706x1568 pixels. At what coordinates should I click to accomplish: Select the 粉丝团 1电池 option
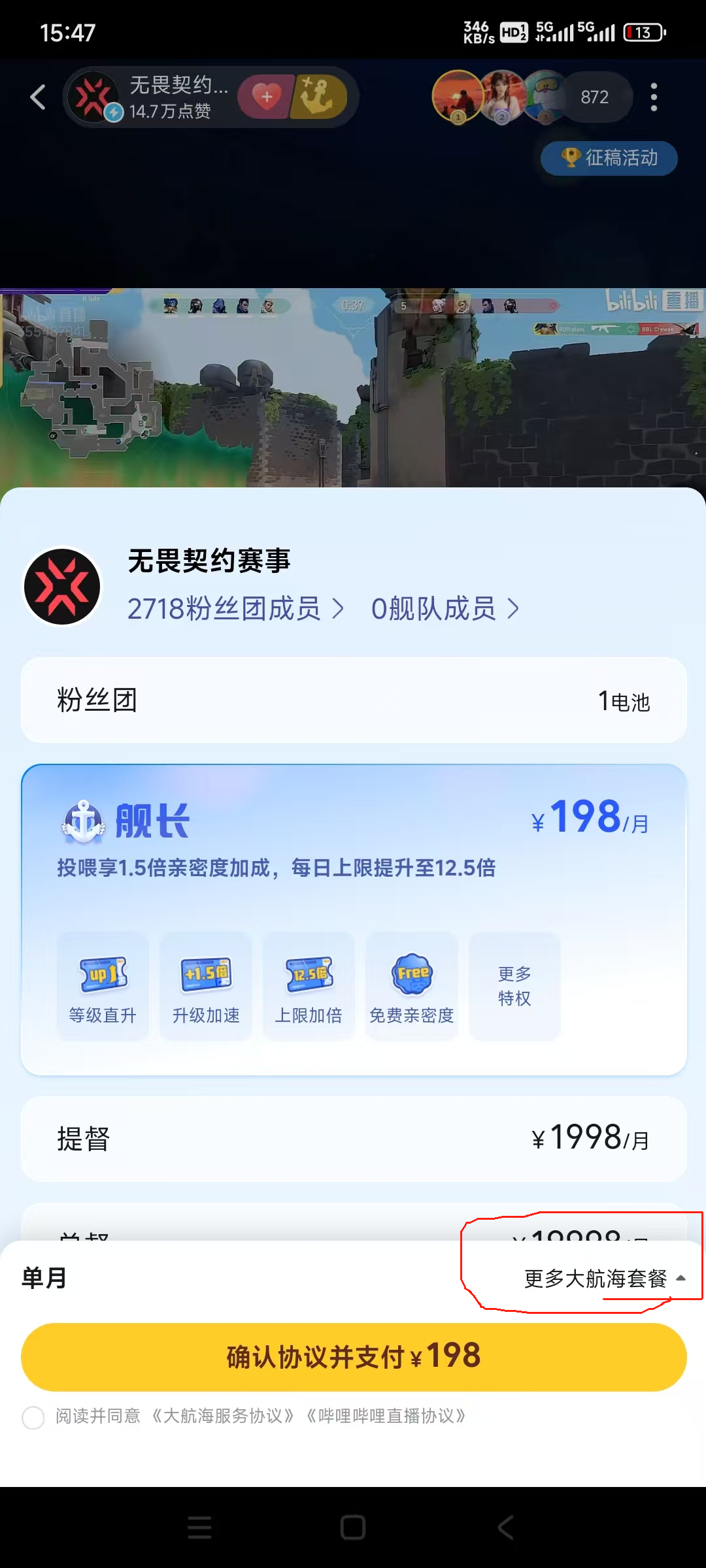(x=353, y=700)
